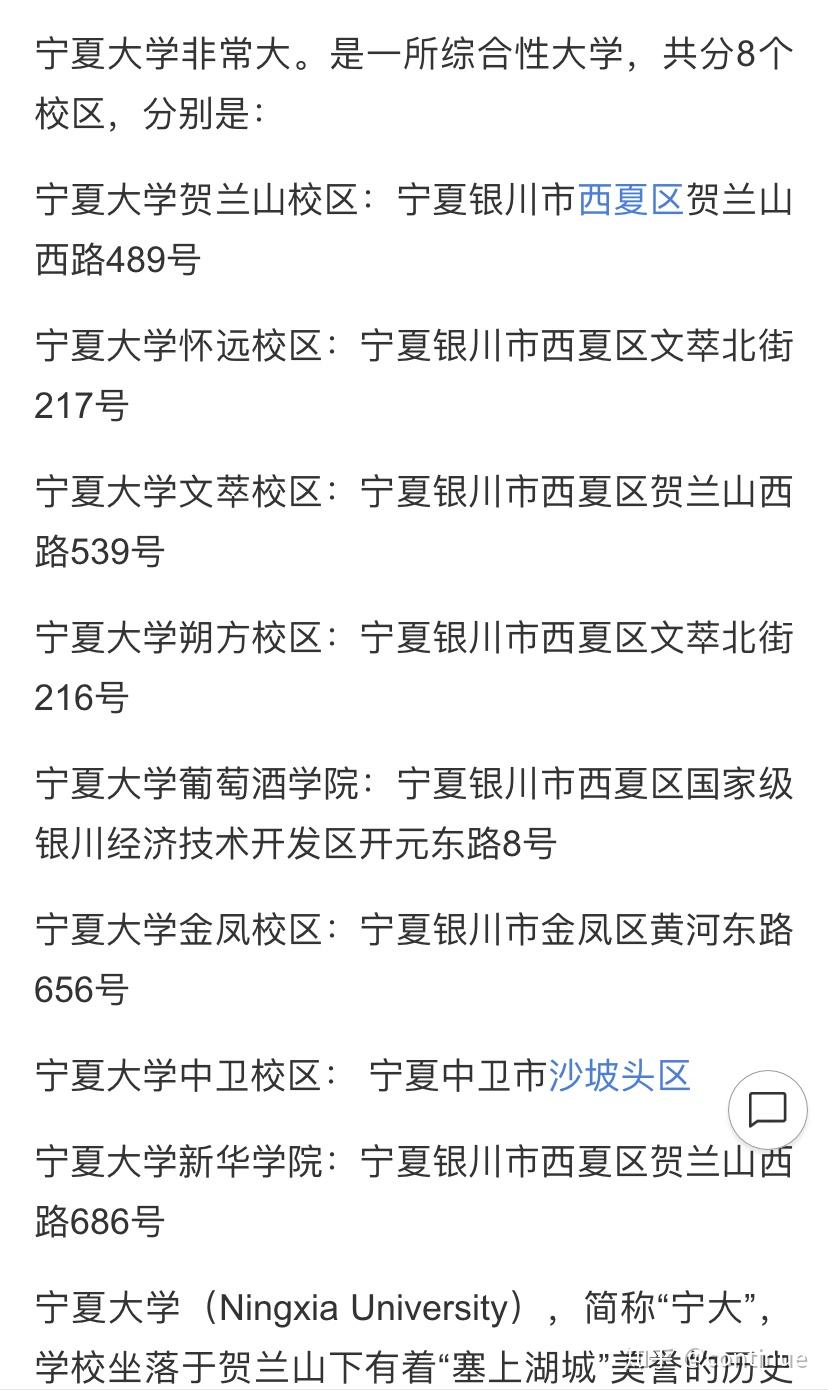
Task: Open the 西夏区 blue link
Action: click(631, 201)
